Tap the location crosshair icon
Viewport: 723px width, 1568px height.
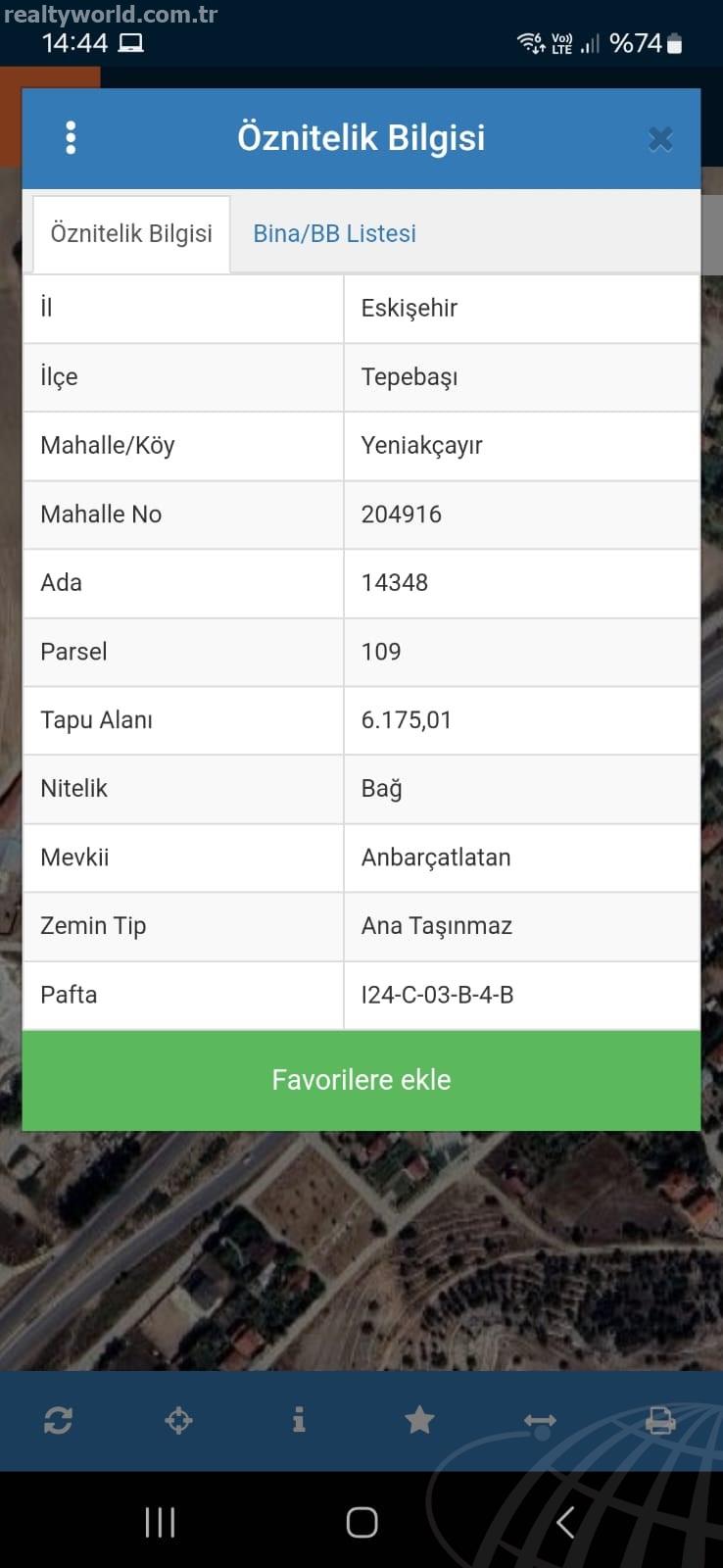[x=178, y=1420]
